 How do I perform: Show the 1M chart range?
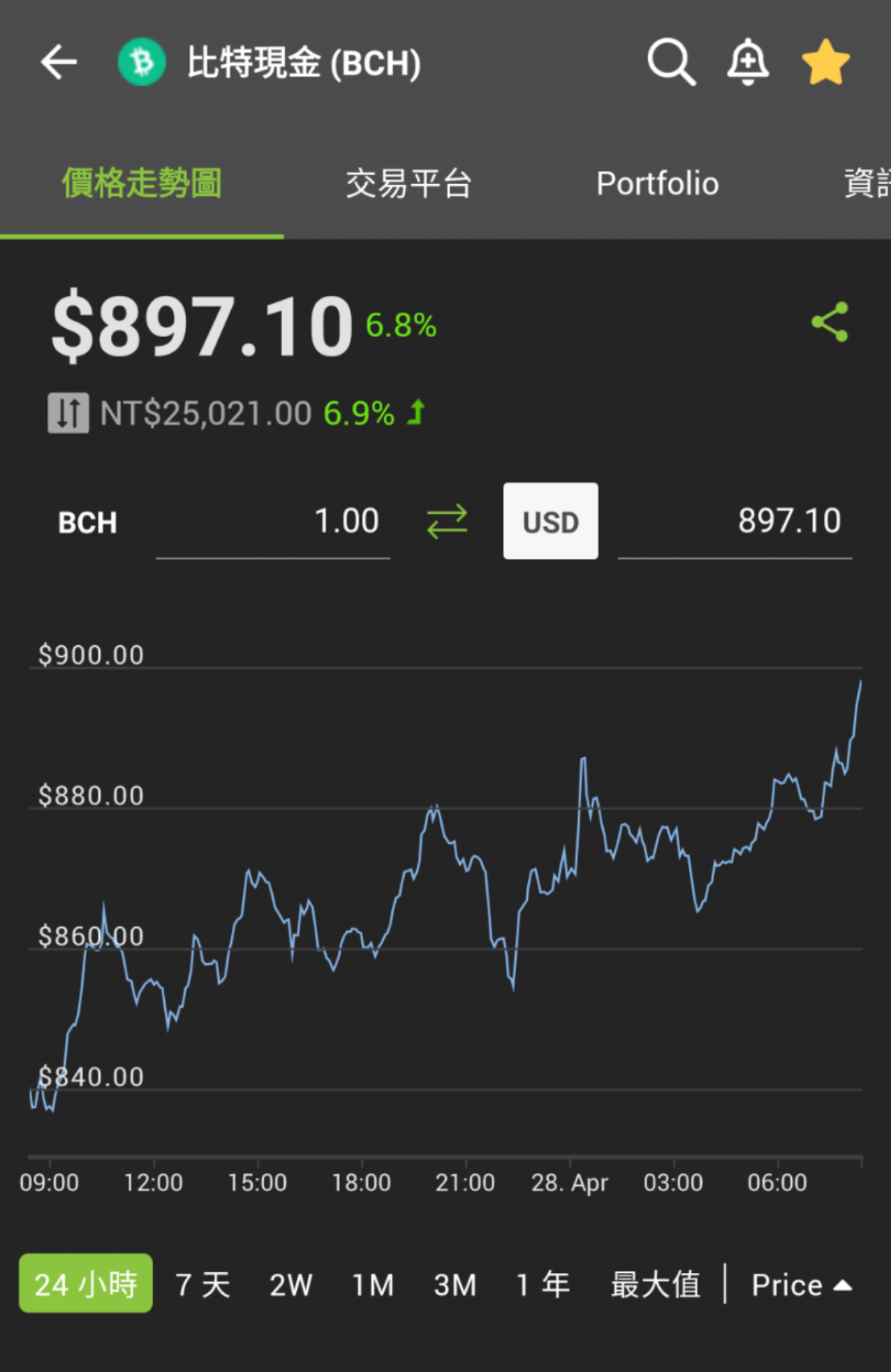tap(372, 1285)
